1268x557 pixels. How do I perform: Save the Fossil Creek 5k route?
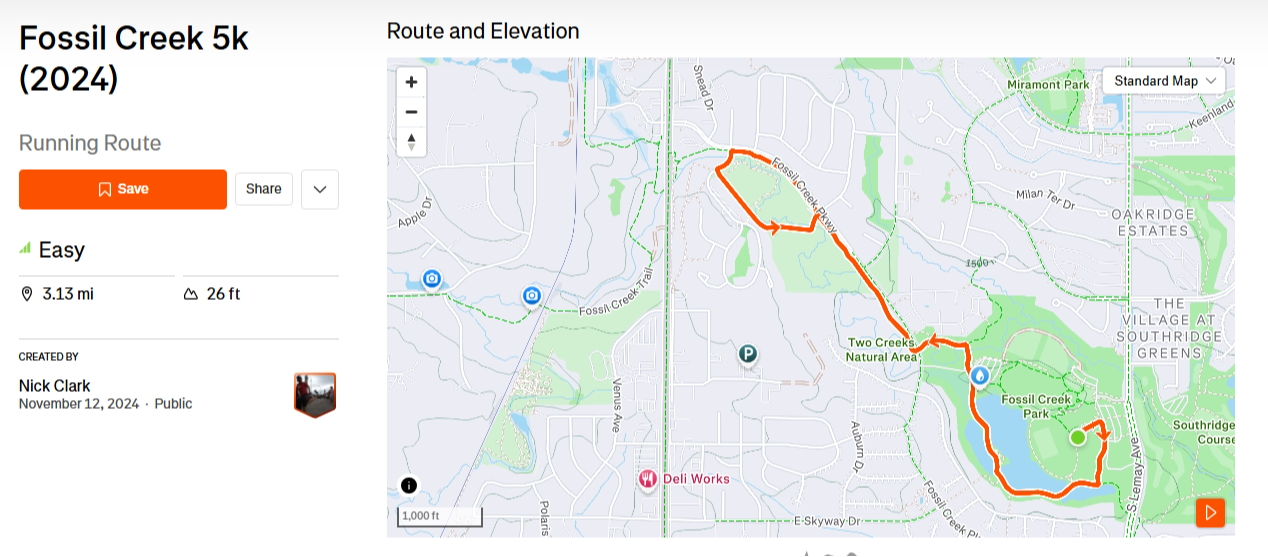[123, 189]
